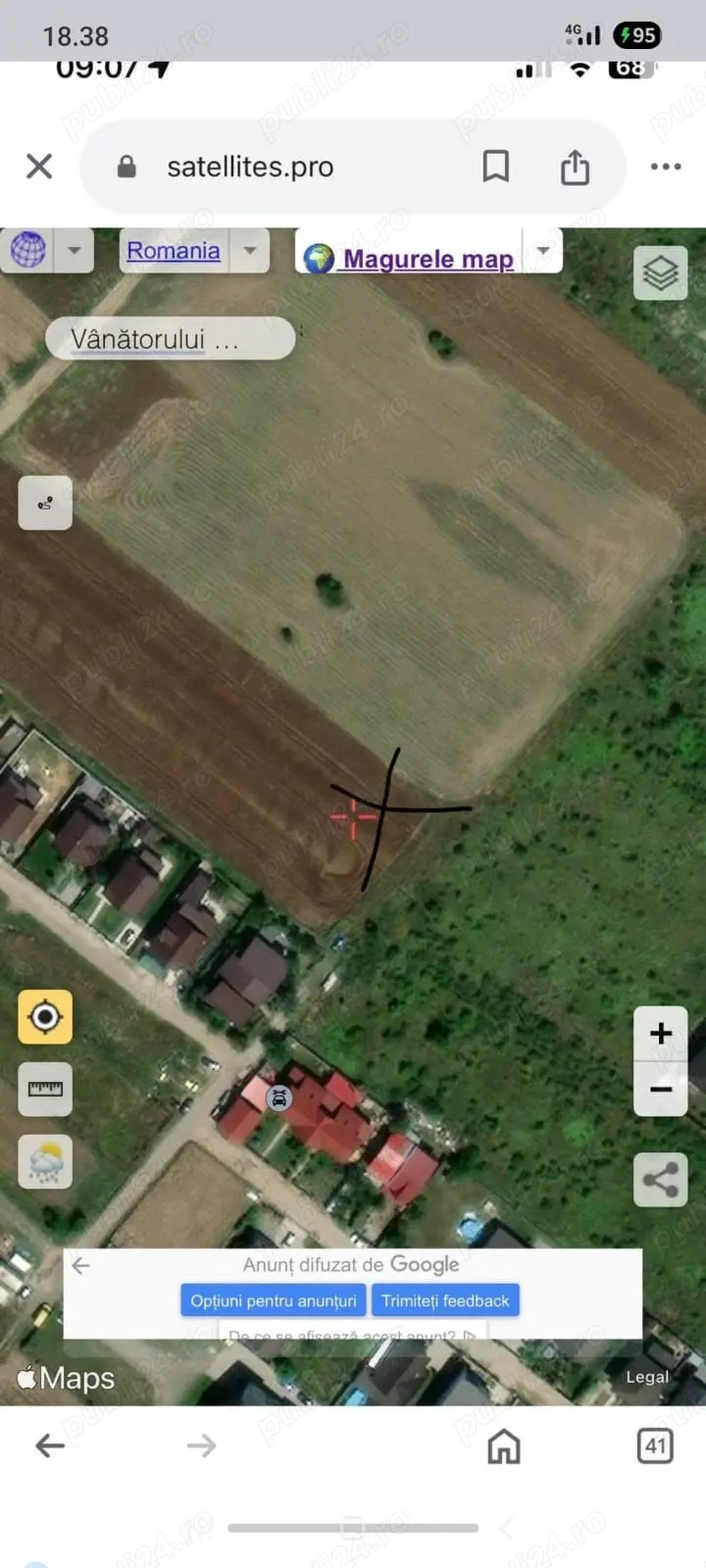Open the Legal link

[647, 1377]
